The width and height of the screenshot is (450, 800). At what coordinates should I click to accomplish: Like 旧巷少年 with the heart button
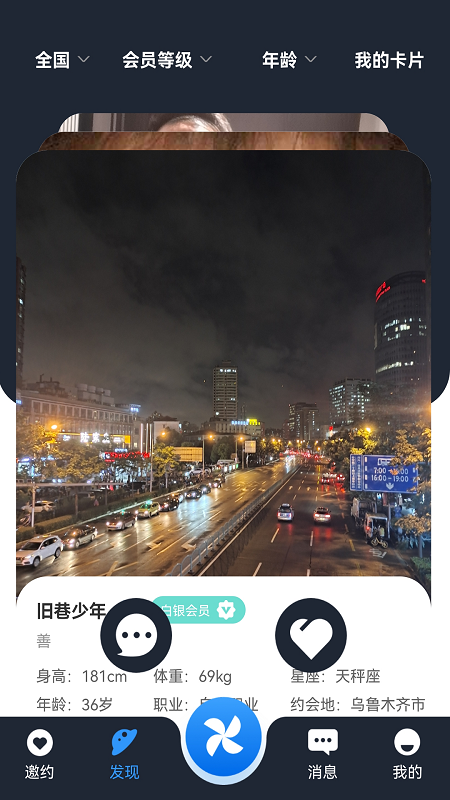click(x=311, y=635)
